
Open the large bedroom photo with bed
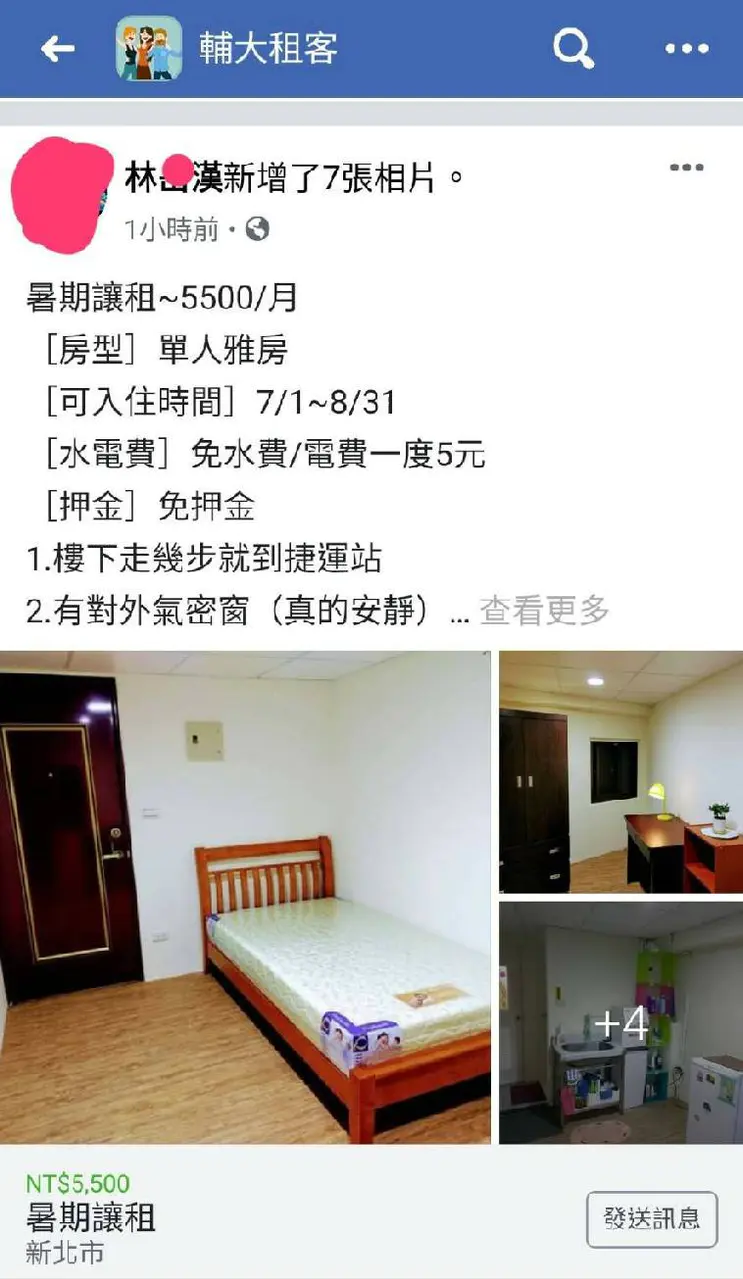point(245,898)
